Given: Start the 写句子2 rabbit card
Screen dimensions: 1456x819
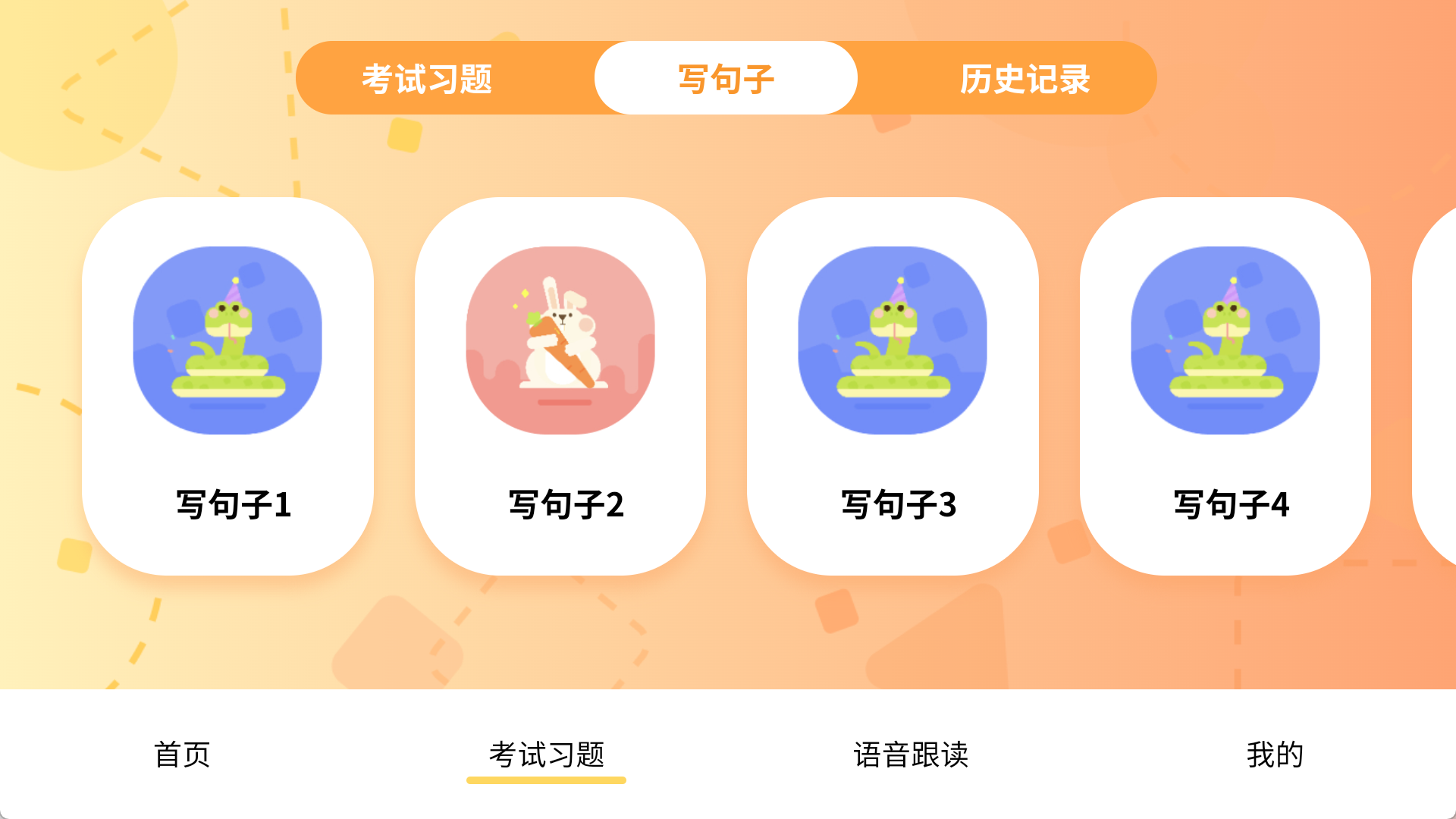Looking at the screenshot, I should (x=560, y=385).
